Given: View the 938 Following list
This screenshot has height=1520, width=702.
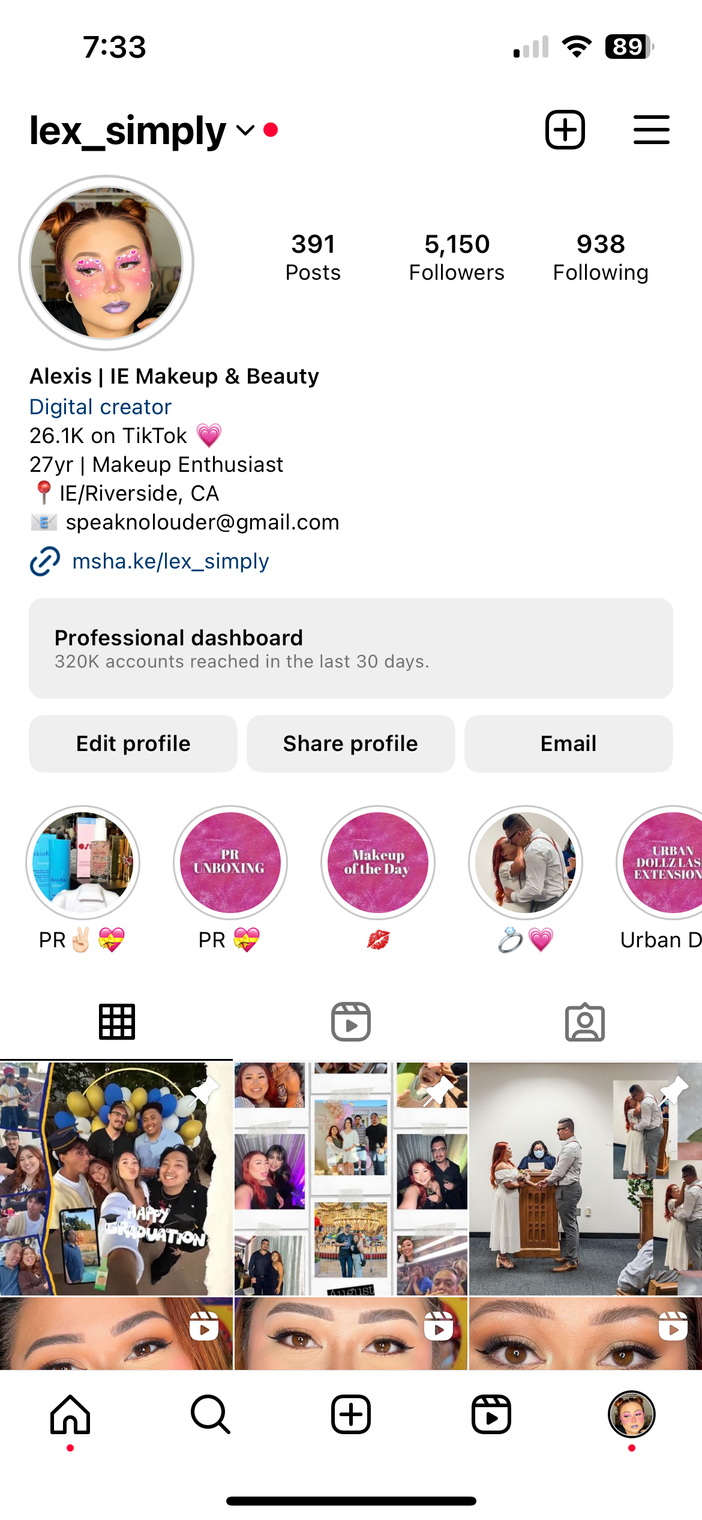Looking at the screenshot, I should pos(600,257).
